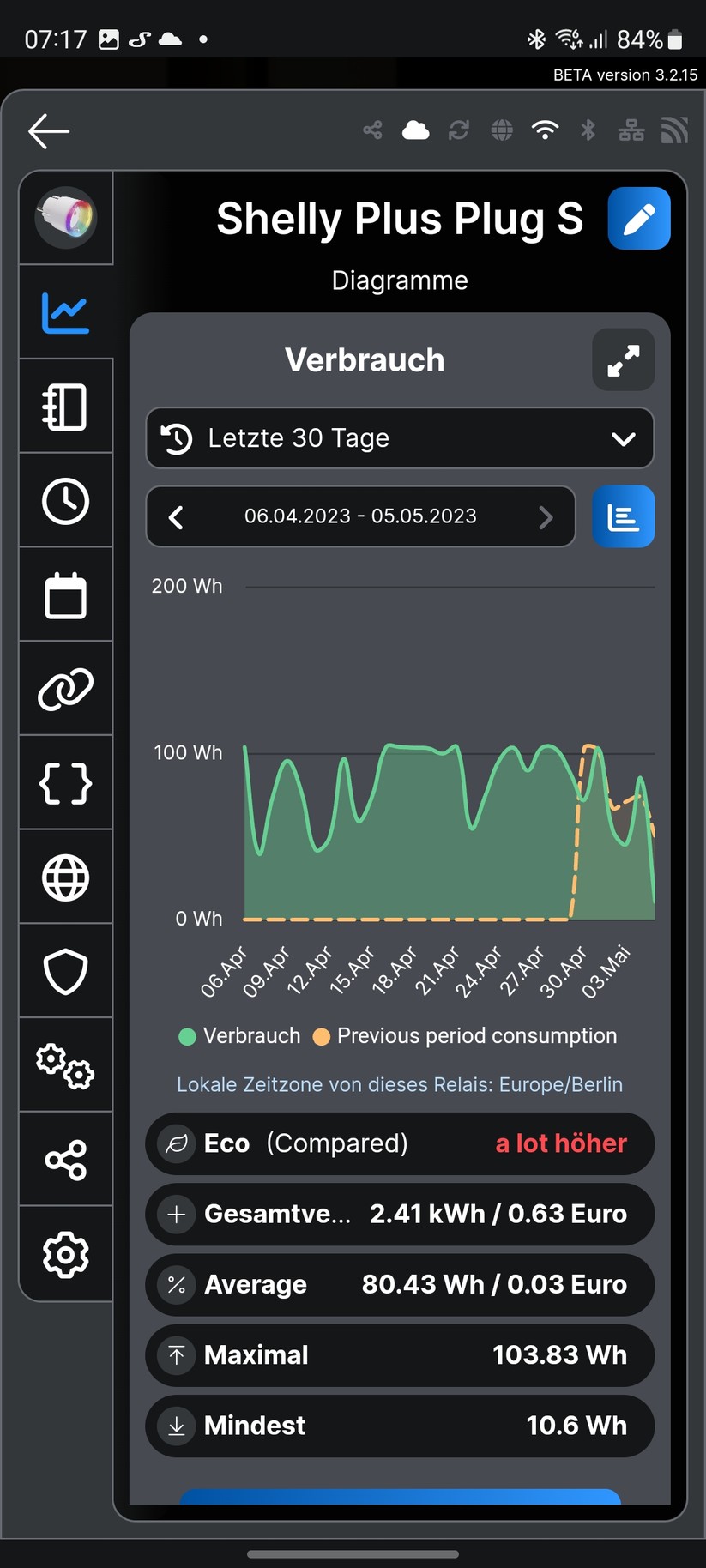706x1568 pixels.
Task: Click the Eco (Compared) row
Action: pyautogui.click(x=400, y=1143)
